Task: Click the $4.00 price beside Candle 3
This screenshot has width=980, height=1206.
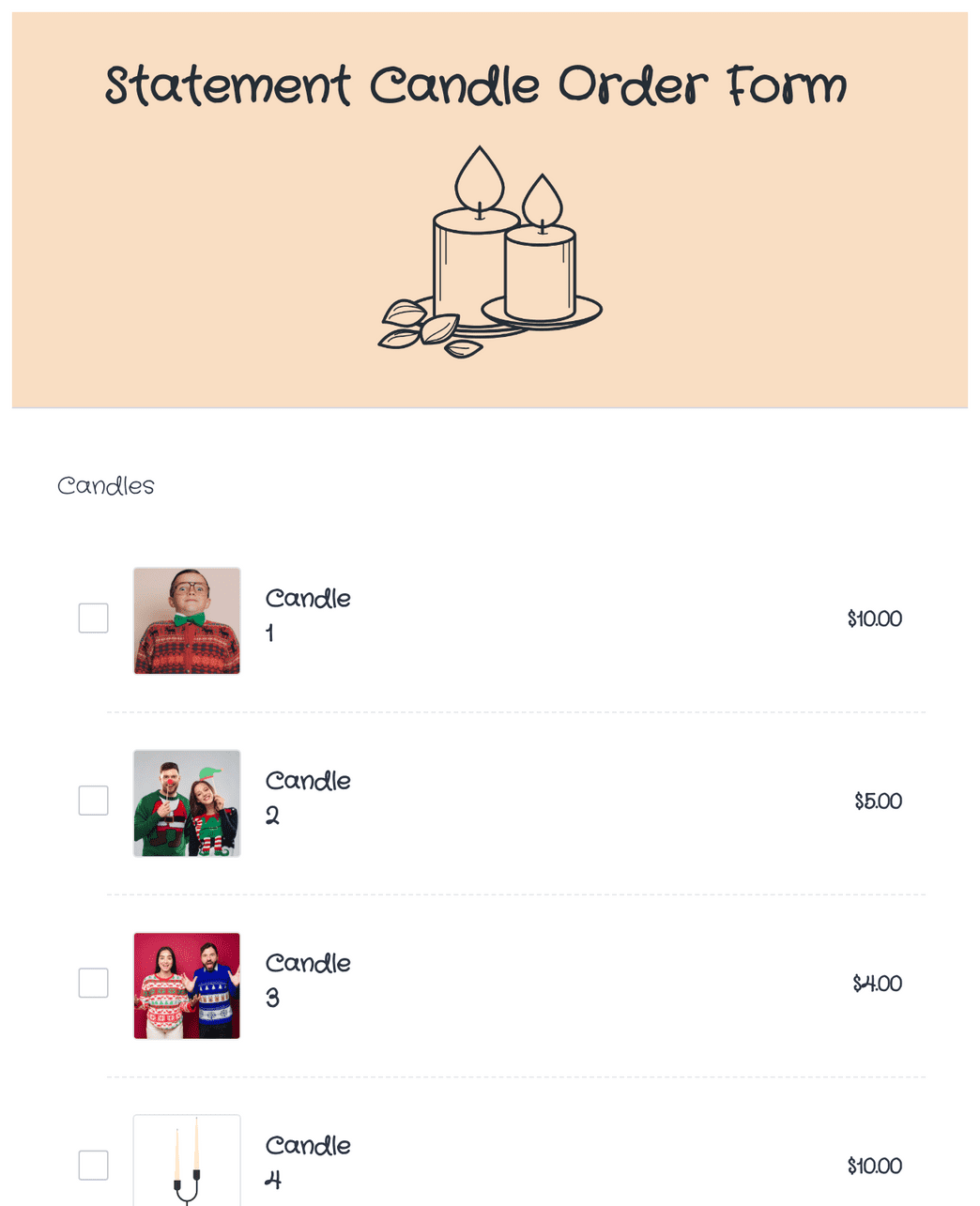Action: click(878, 984)
